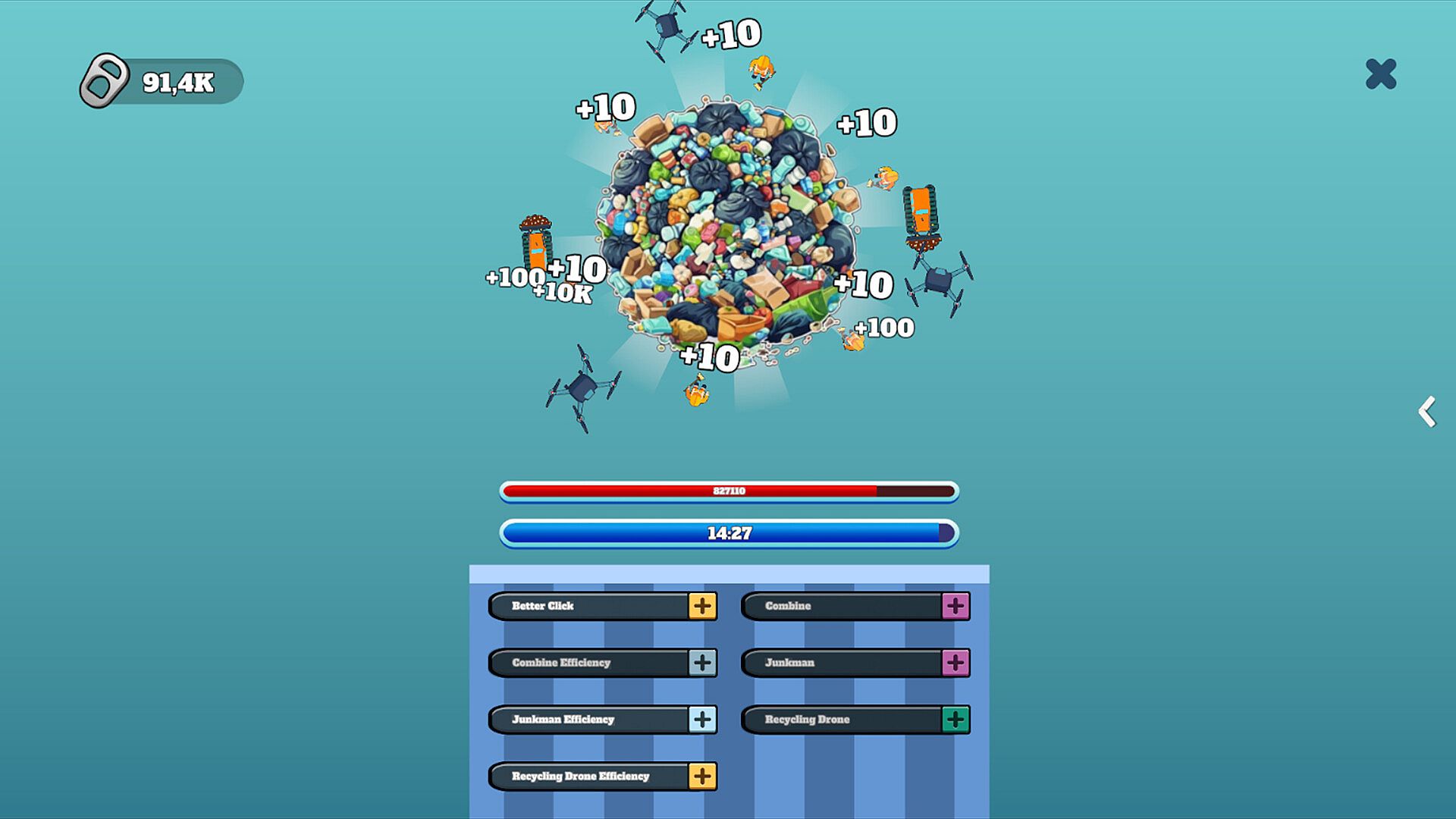Expand the side panel with the left chevron

coord(1427,412)
